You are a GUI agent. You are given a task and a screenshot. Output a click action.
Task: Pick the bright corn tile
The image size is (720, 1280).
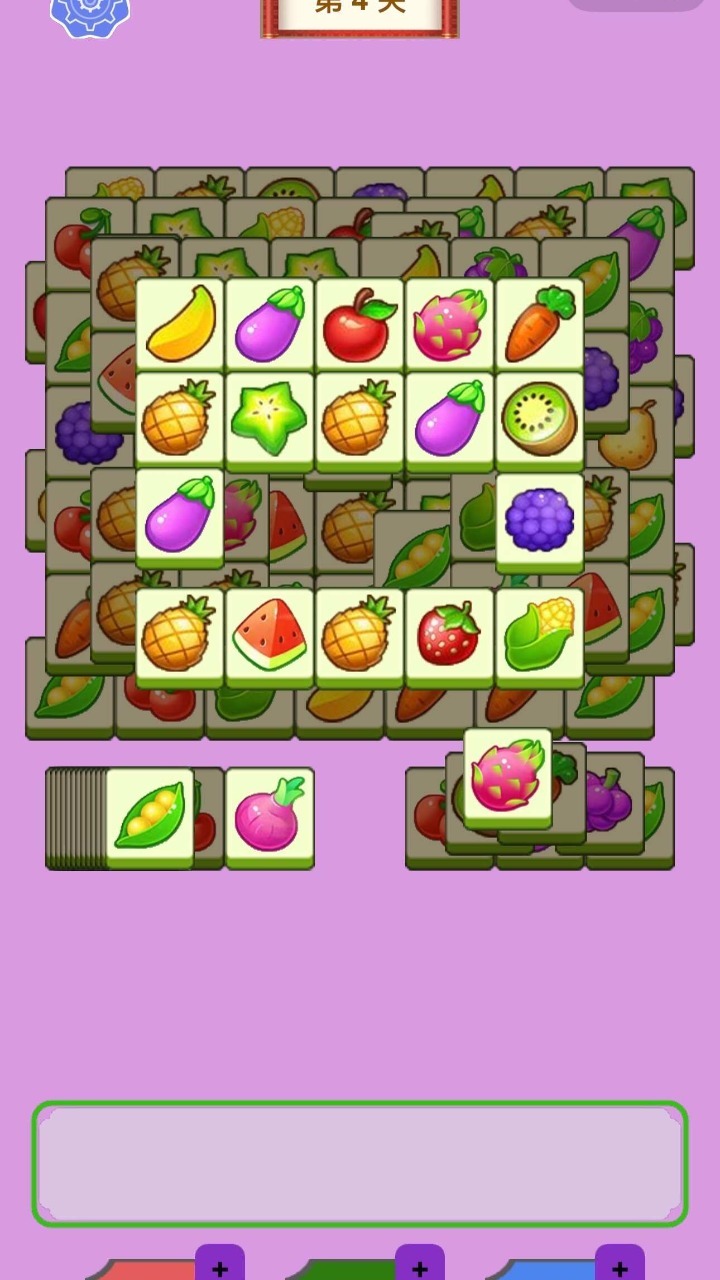tap(540, 636)
